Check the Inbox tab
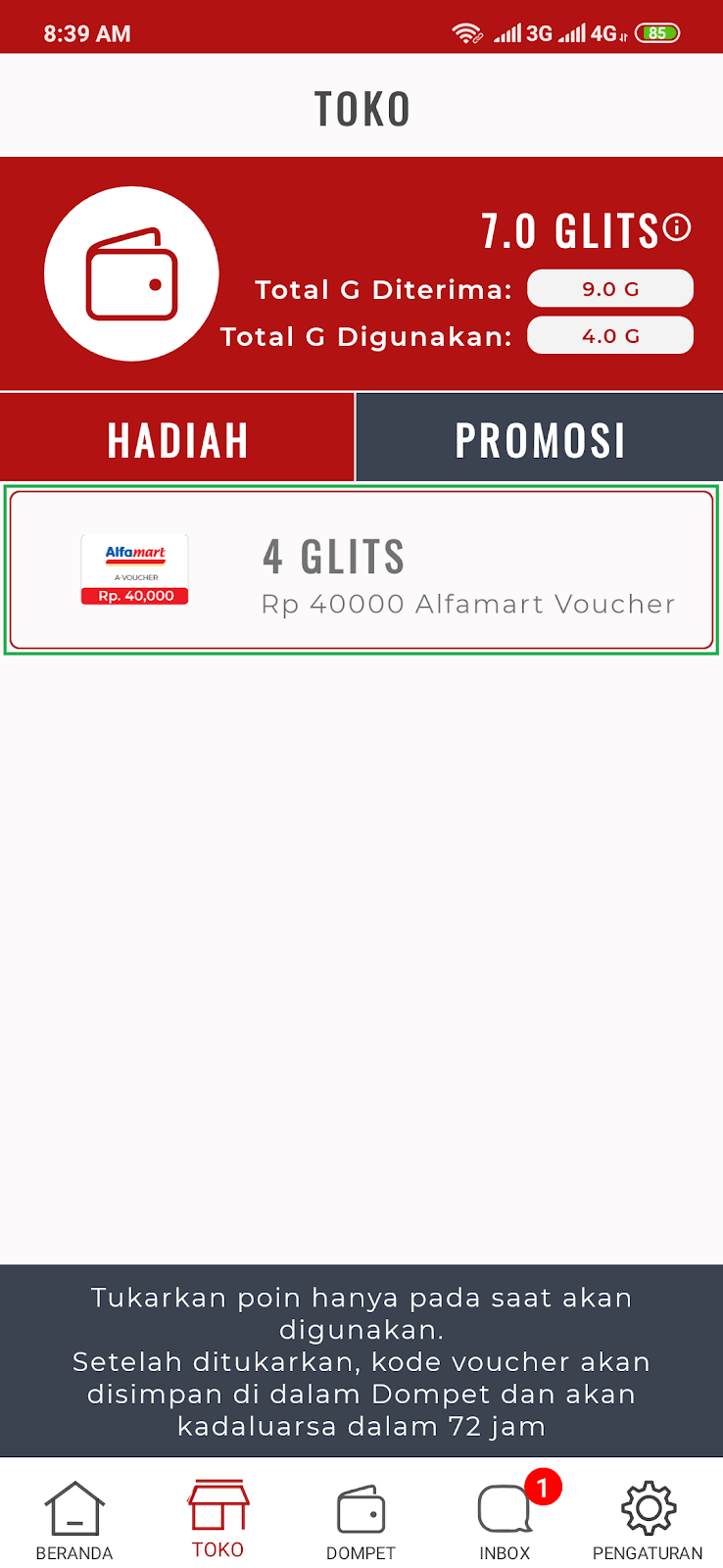This screenshot has height=1568, width=723. click(505, 1521)
